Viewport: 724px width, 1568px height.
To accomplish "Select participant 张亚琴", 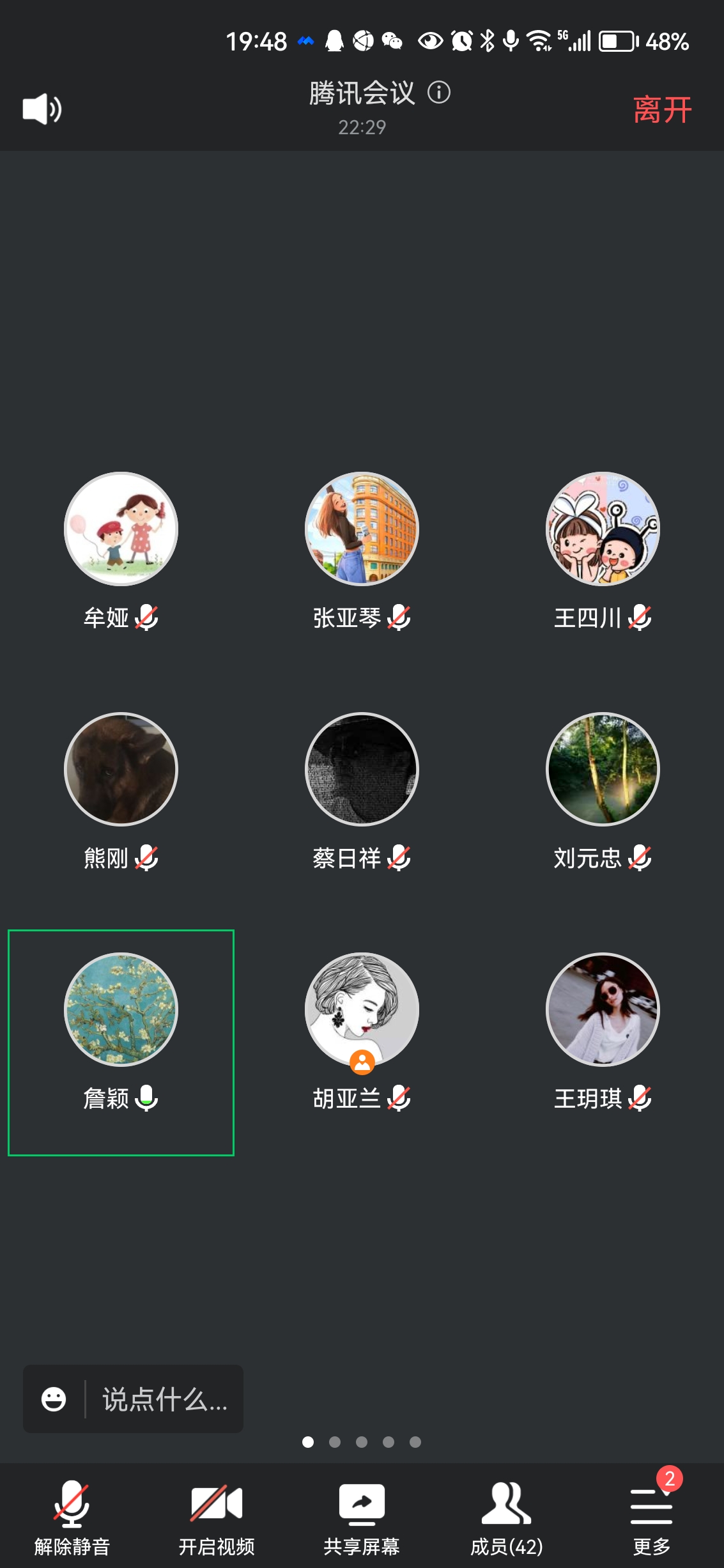I will 362,529.
